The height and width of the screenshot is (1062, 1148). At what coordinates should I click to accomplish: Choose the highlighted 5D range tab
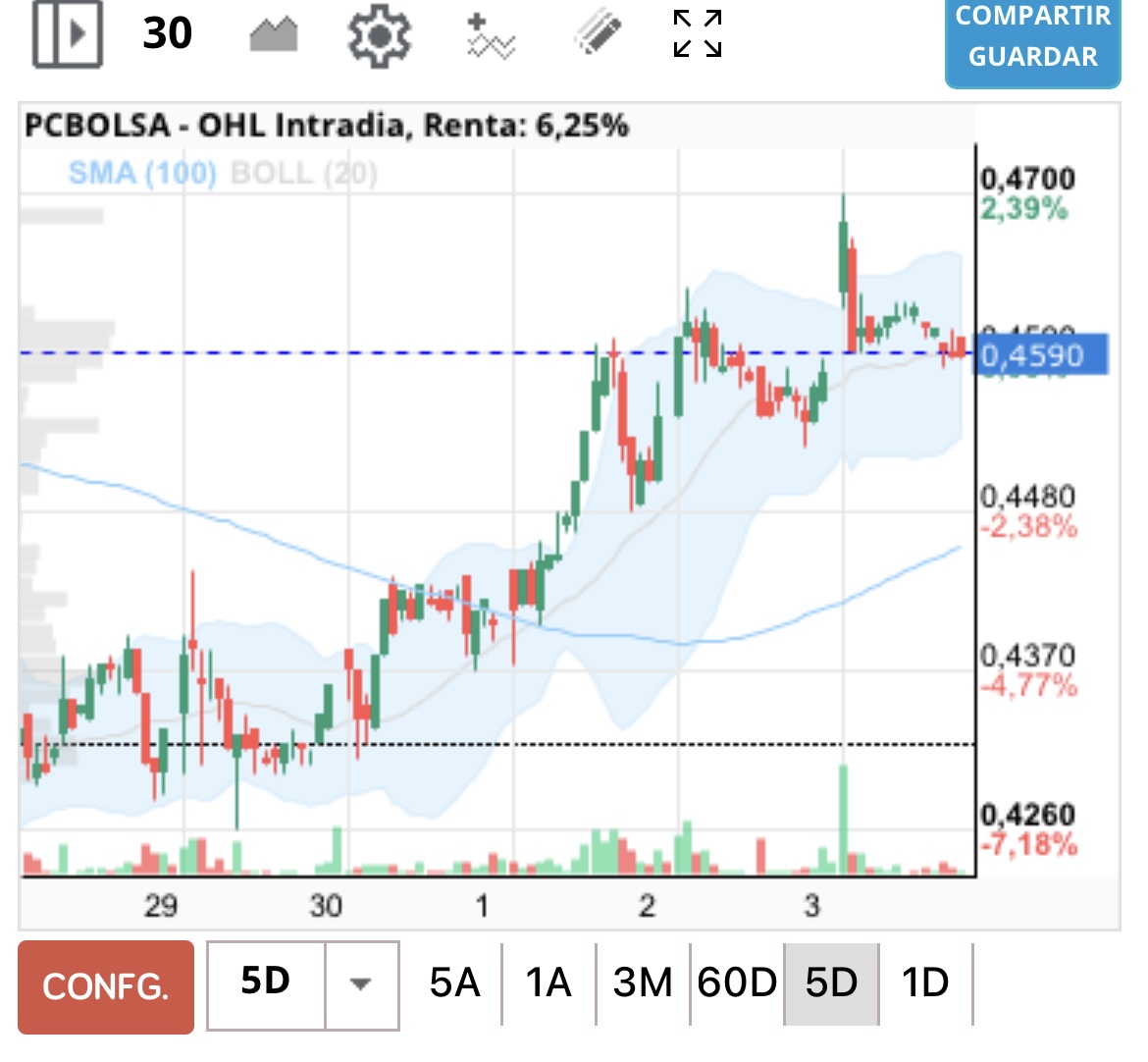coord(831,983)
